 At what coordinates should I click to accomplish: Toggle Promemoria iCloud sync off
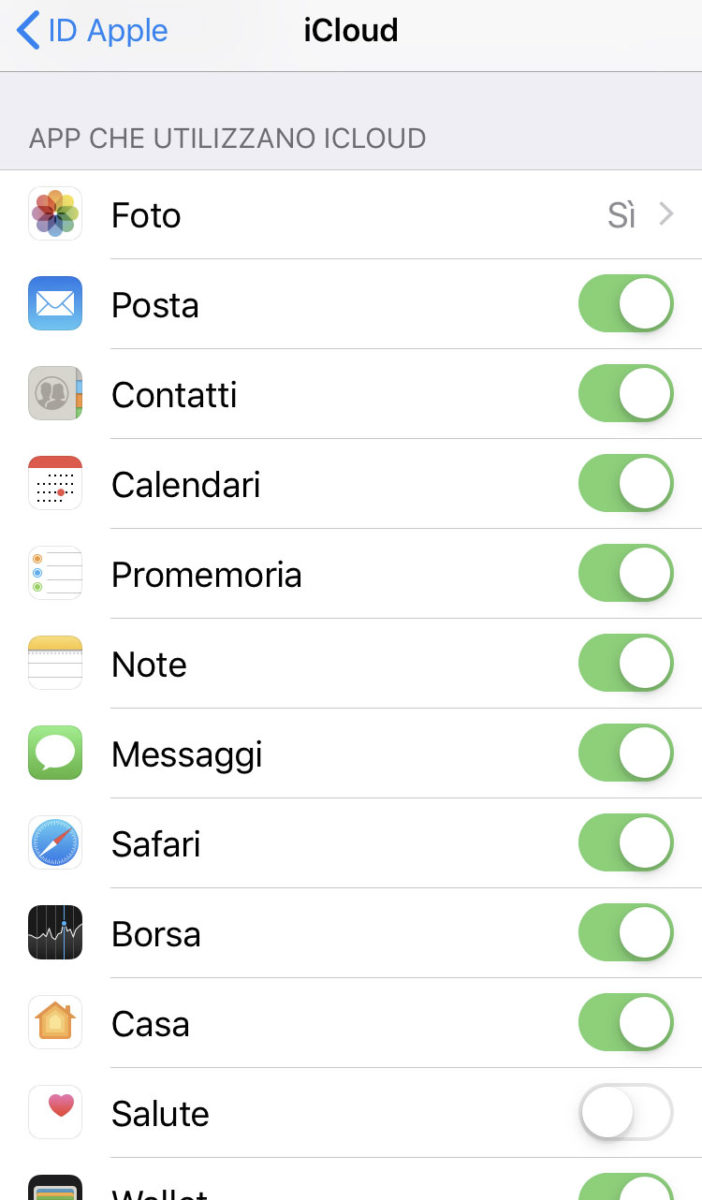[626, 574]
